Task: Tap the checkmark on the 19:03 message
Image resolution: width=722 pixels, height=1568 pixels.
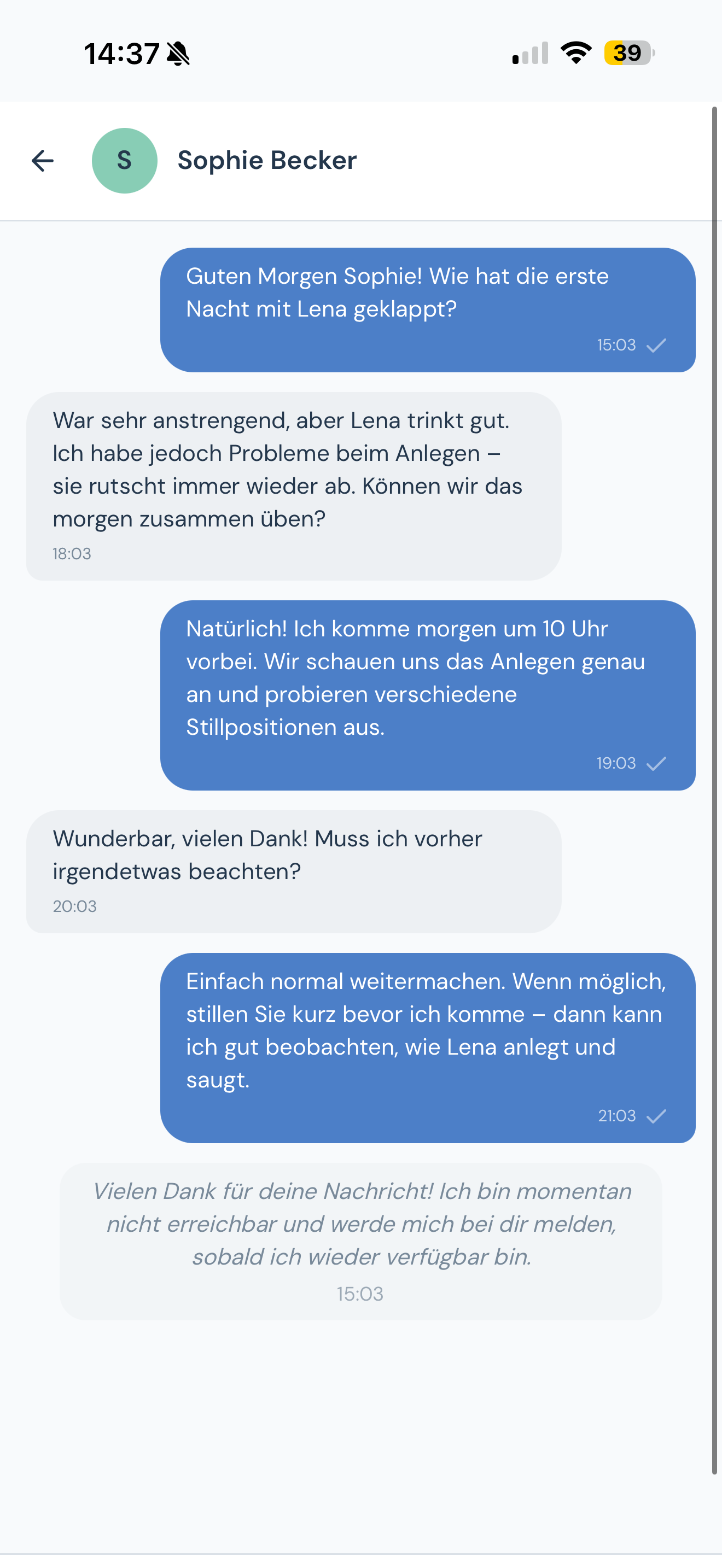Action: click(x=657, y=763)
